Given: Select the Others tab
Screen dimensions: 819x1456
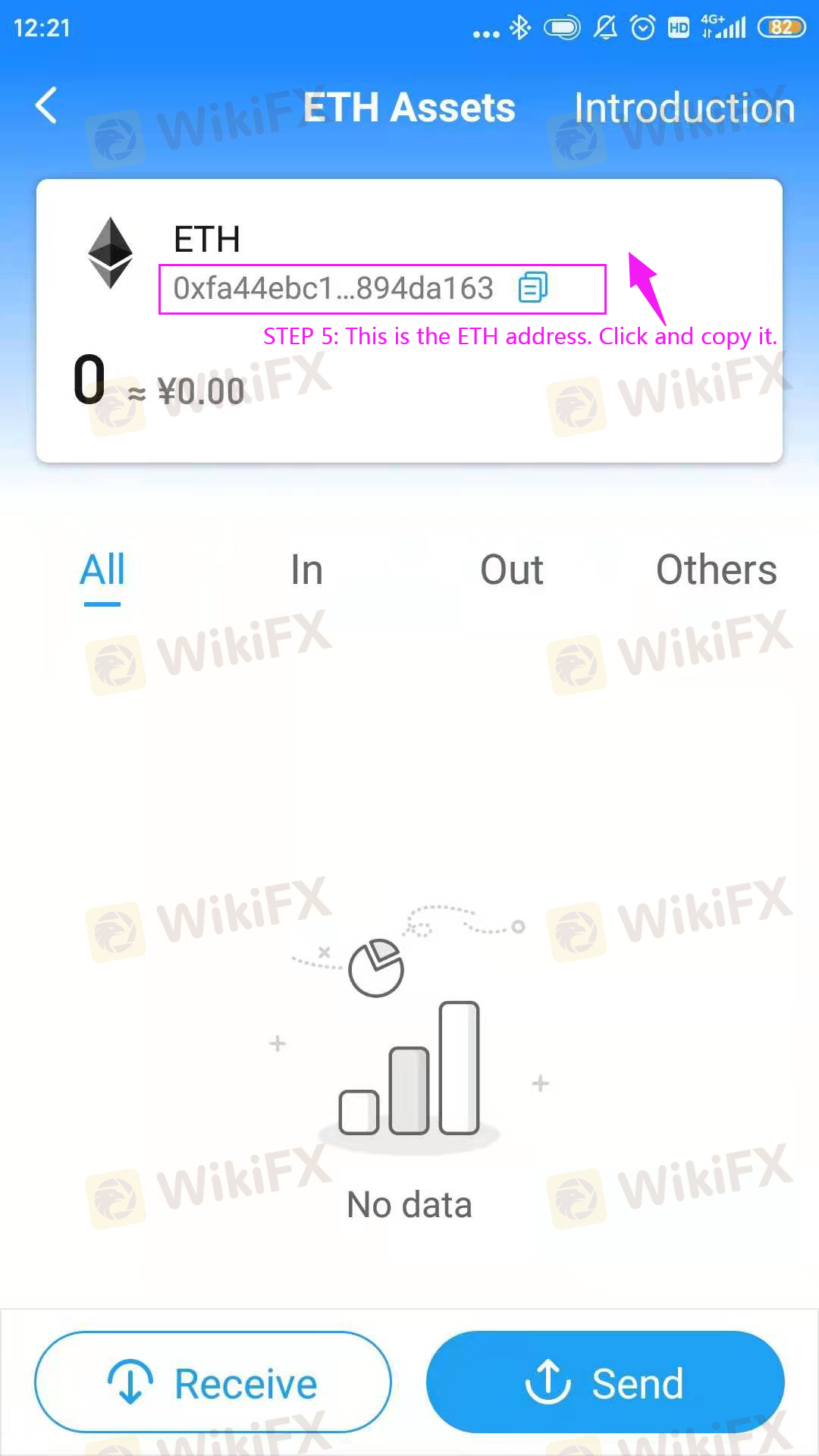Looking at the screenshot, I should [716, 570].
